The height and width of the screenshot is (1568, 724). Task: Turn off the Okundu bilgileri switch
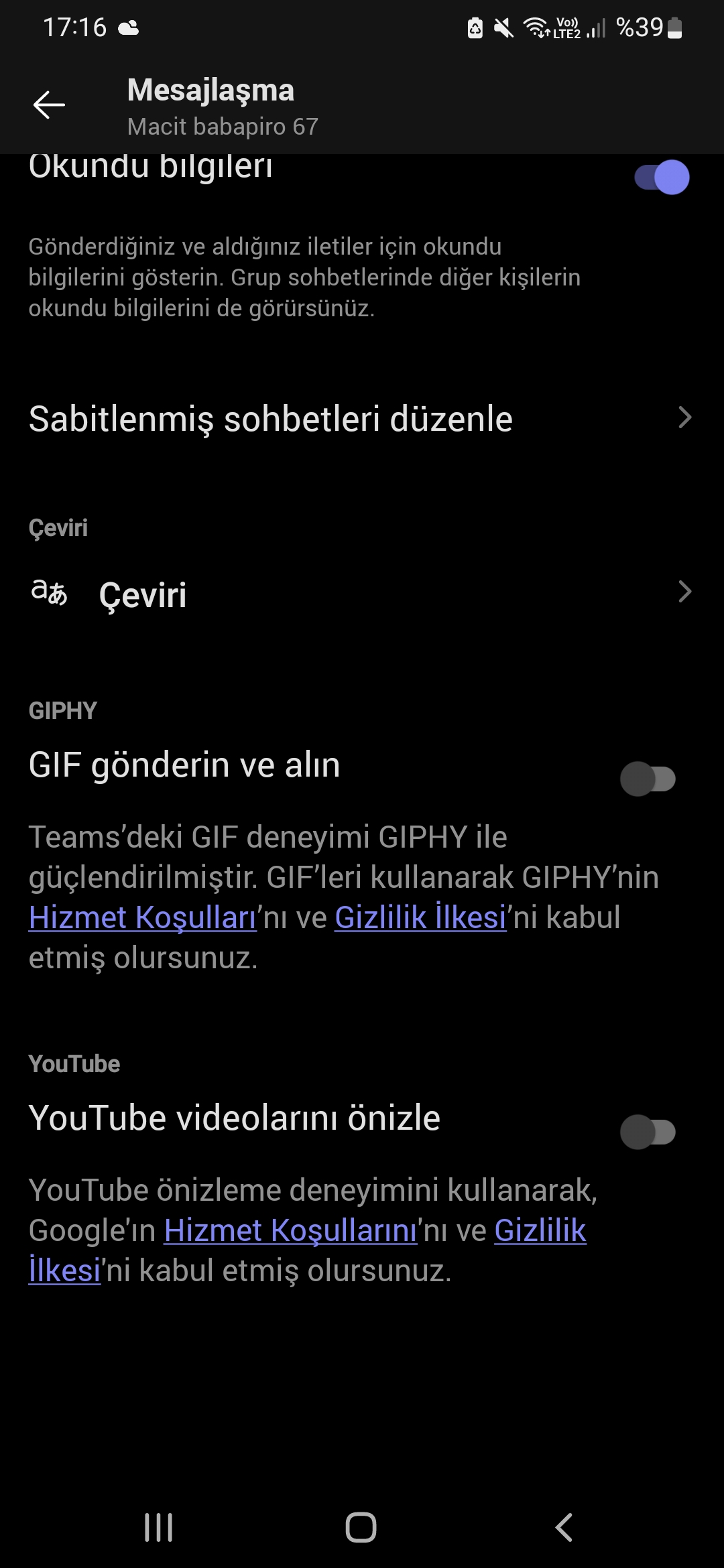tap(662, 178)
